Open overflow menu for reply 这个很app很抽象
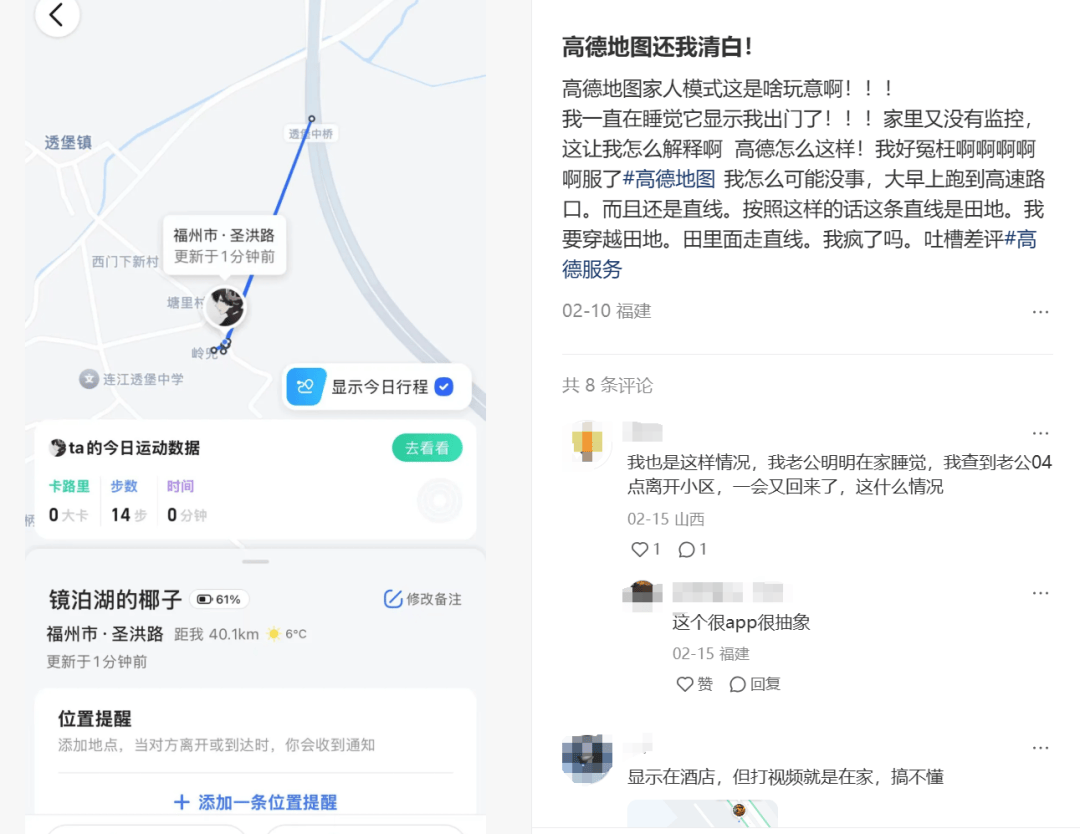1080x834 pixels. point(1040,593)
